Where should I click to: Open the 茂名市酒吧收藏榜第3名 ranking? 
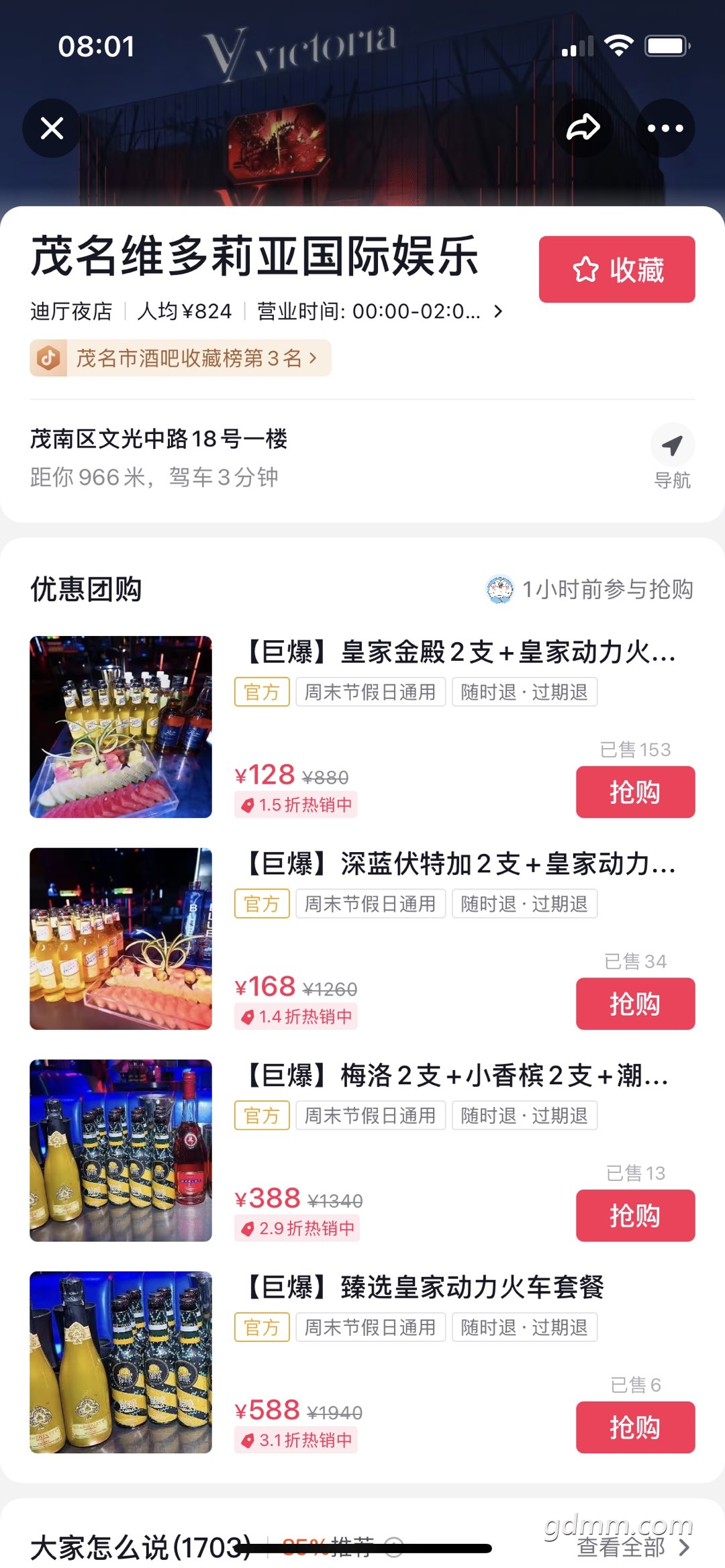tap(181, 358)
